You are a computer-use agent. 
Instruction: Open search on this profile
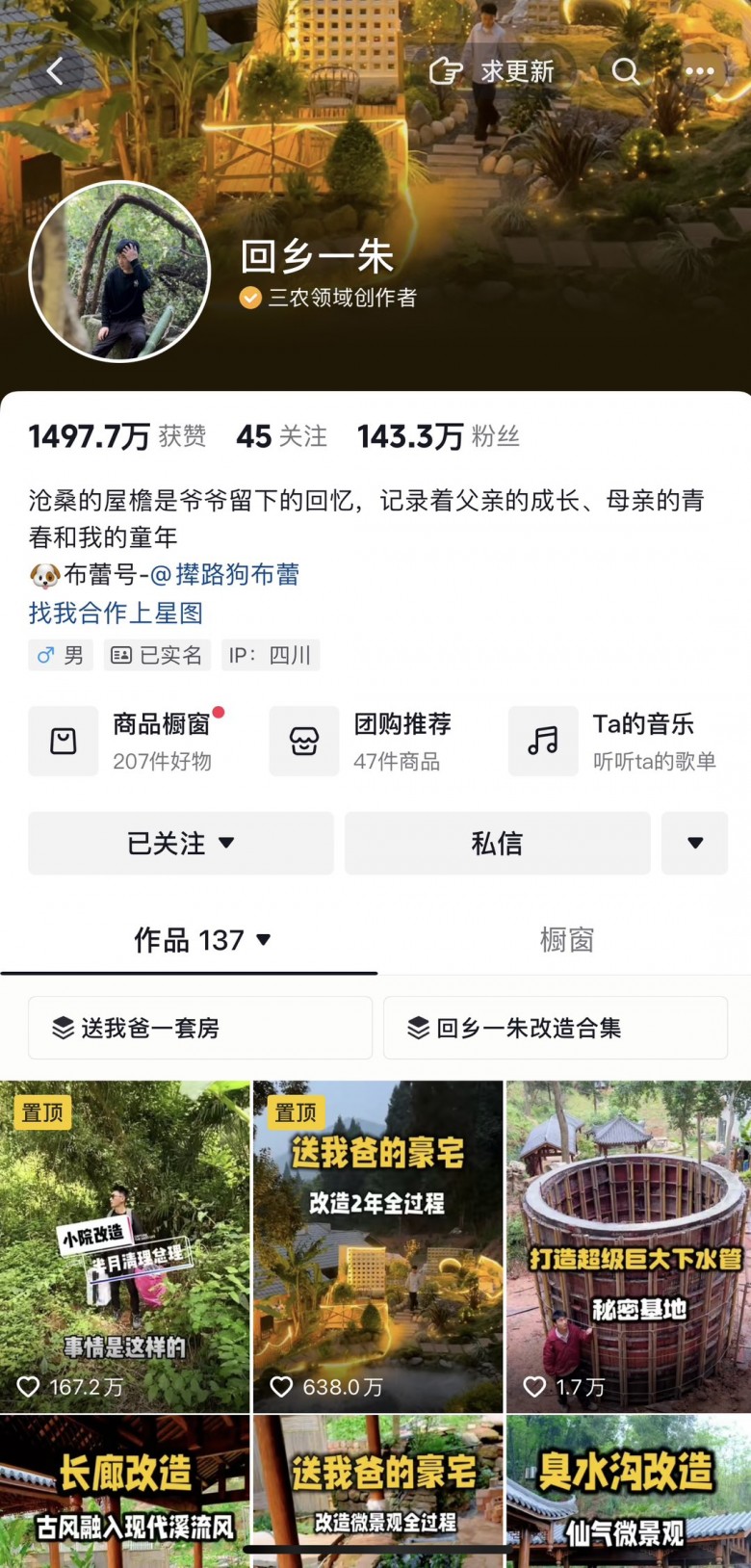coord(625,71)
